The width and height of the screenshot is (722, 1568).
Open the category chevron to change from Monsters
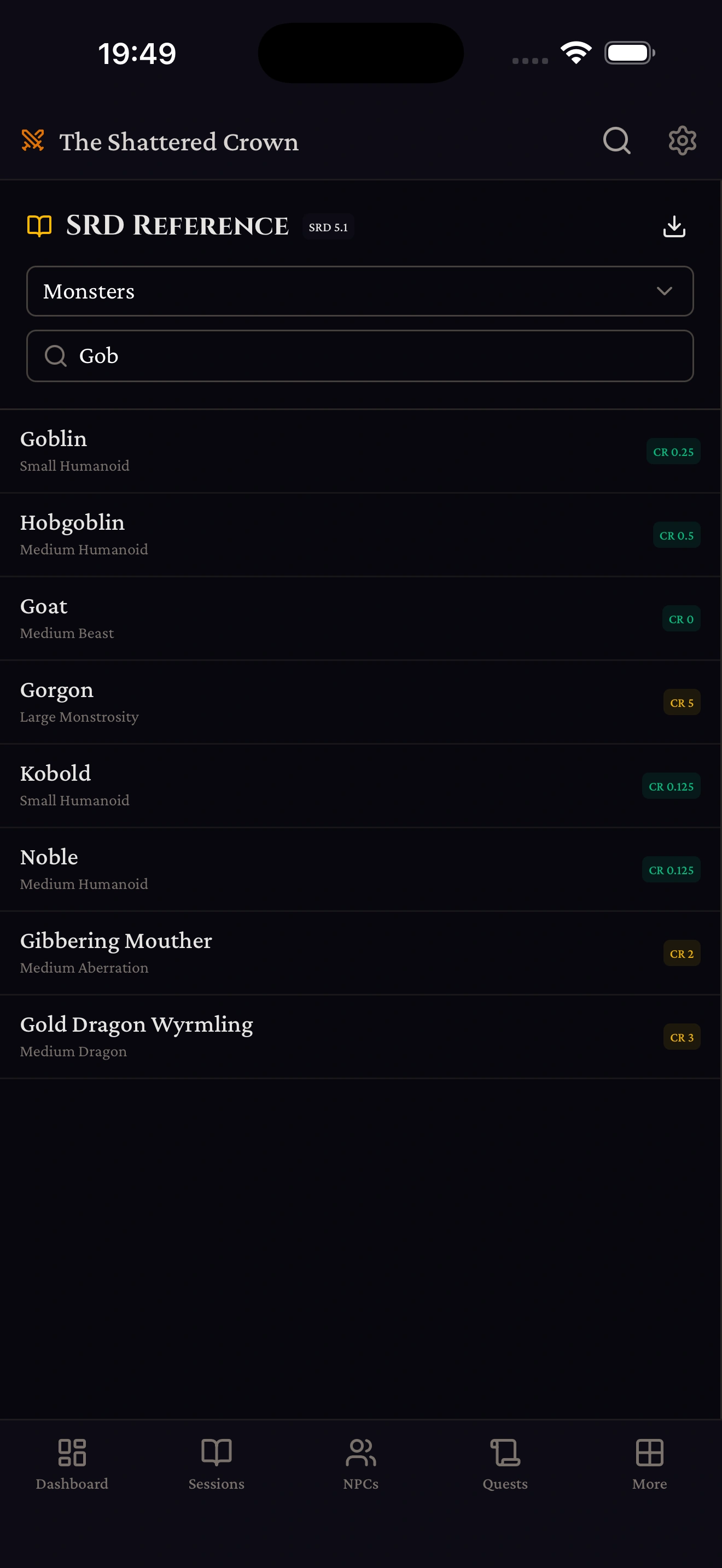coord(663,291)
